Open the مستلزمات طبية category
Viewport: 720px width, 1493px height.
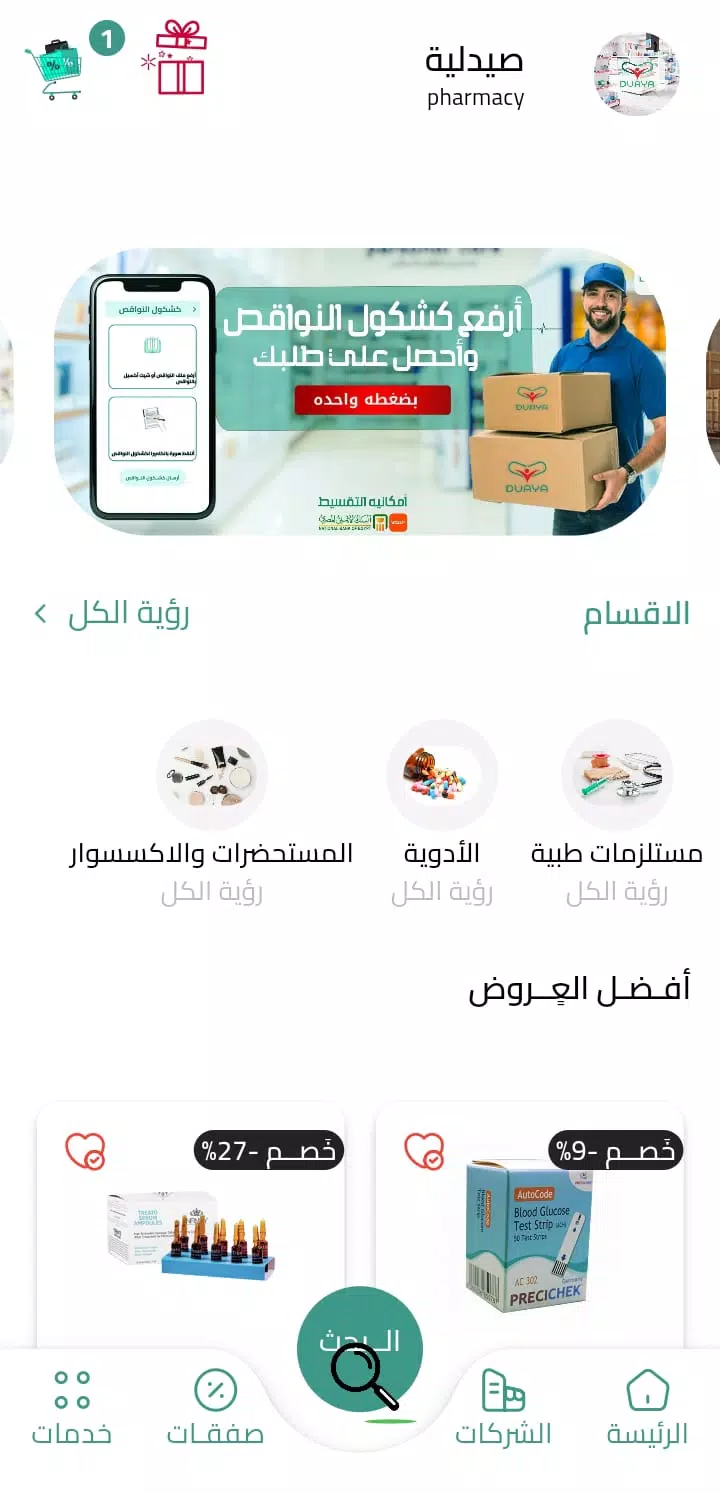pyautogui.click(x=617, y=776)
